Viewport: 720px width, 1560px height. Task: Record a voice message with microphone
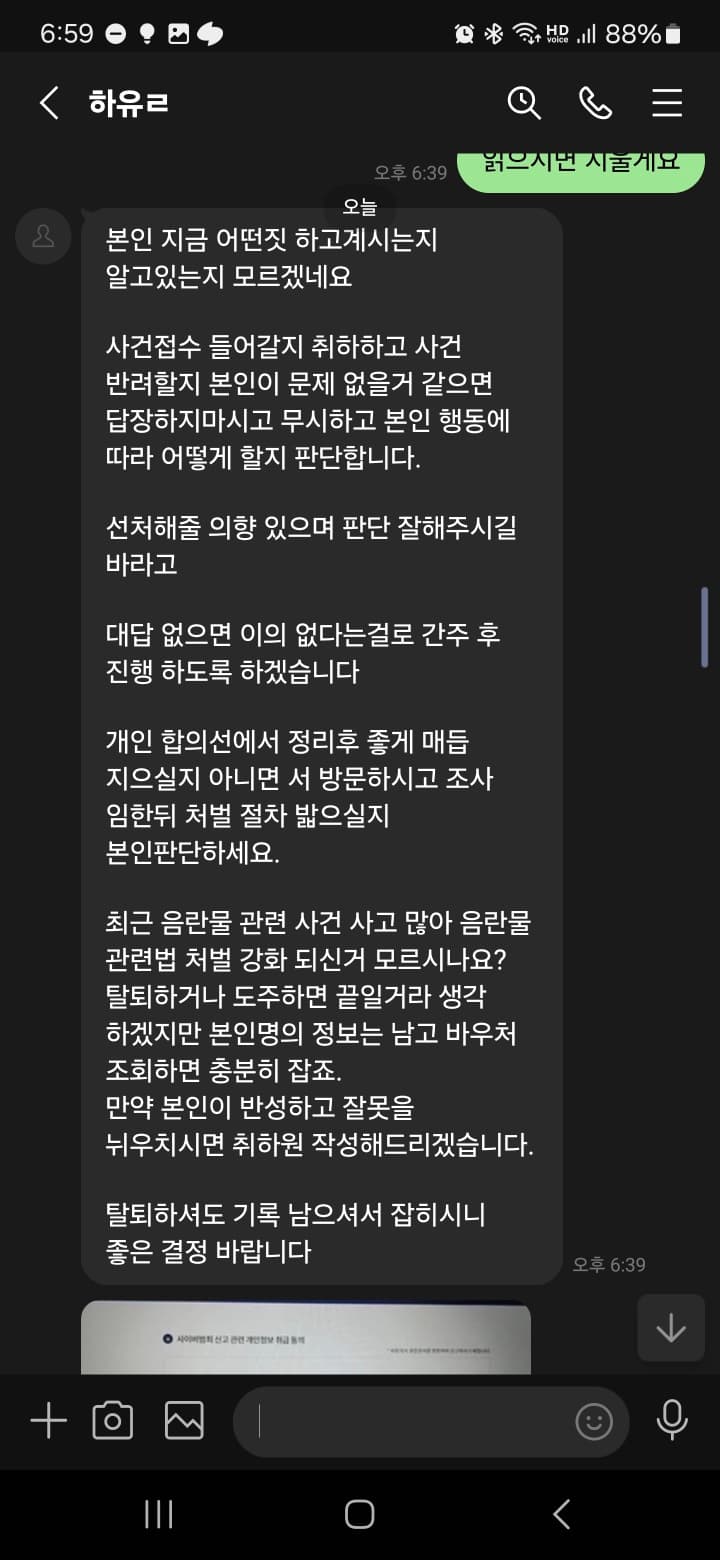coord(671,1420)
